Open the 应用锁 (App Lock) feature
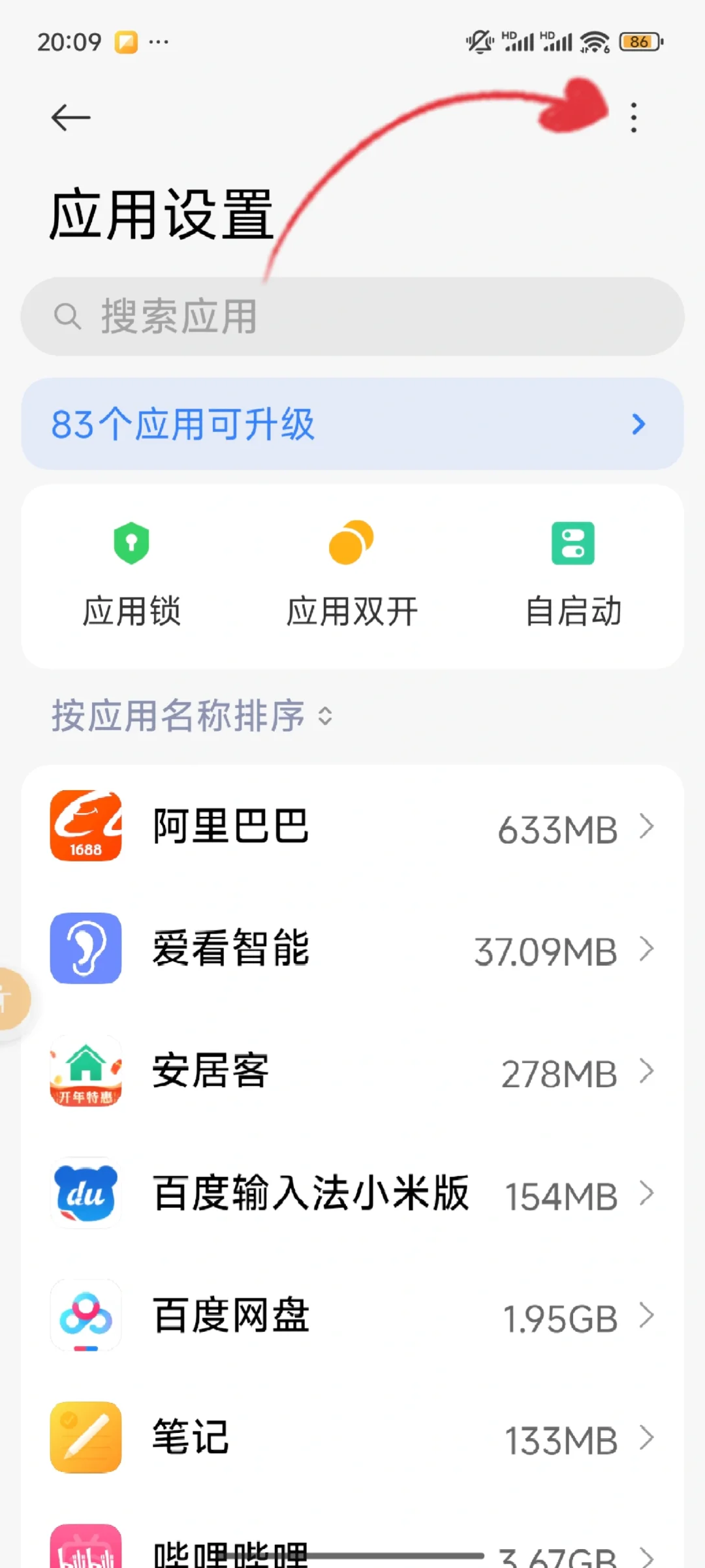This screenshot has height=1568, width=705. pyautogui.click(x=132, y=574)
